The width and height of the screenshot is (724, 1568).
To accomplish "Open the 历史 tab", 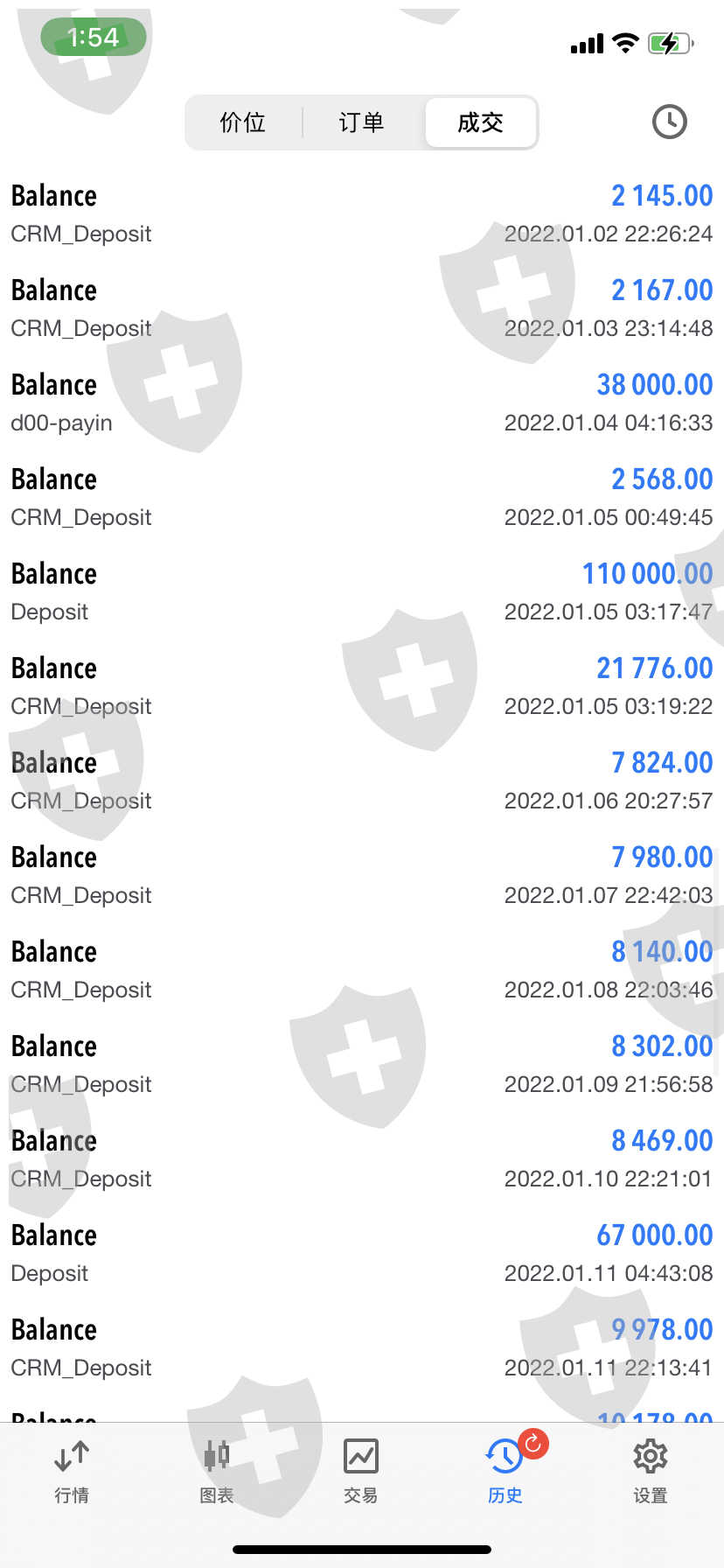I will pos(505,1473).
